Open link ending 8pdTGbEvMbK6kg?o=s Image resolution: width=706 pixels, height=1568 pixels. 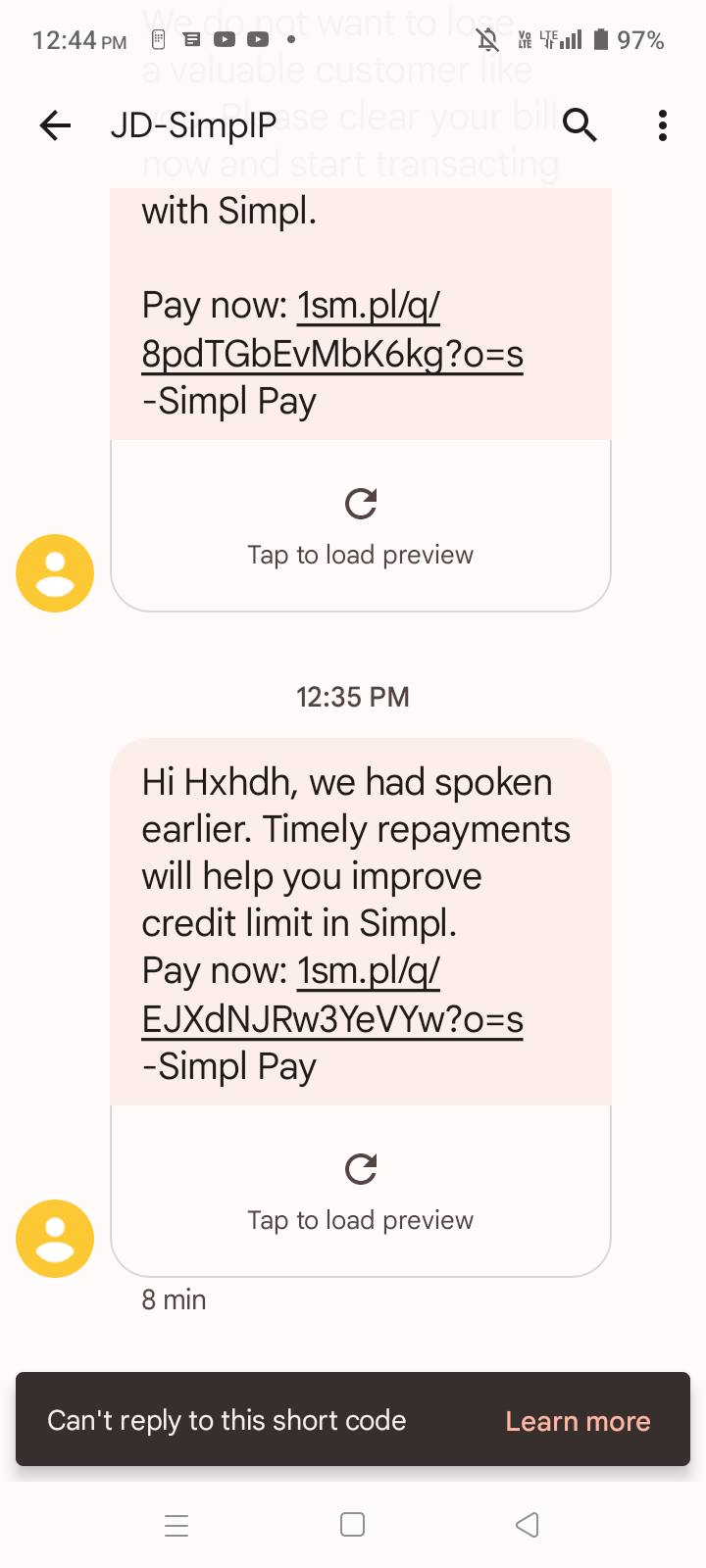[332, 330]
